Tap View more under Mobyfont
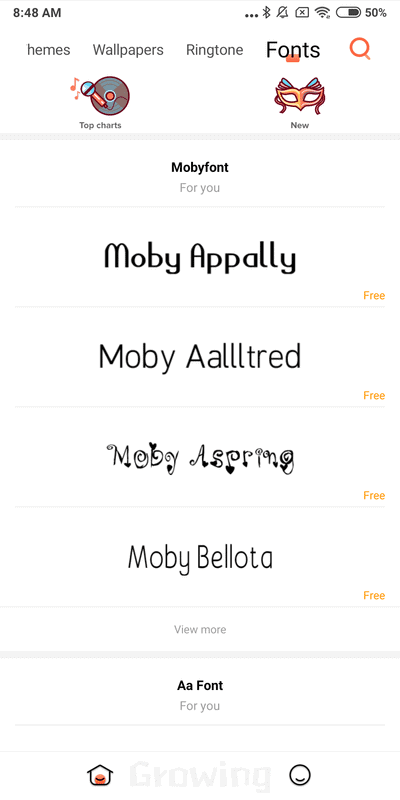Viewport: 400px width, 800px height. (200, 629)
